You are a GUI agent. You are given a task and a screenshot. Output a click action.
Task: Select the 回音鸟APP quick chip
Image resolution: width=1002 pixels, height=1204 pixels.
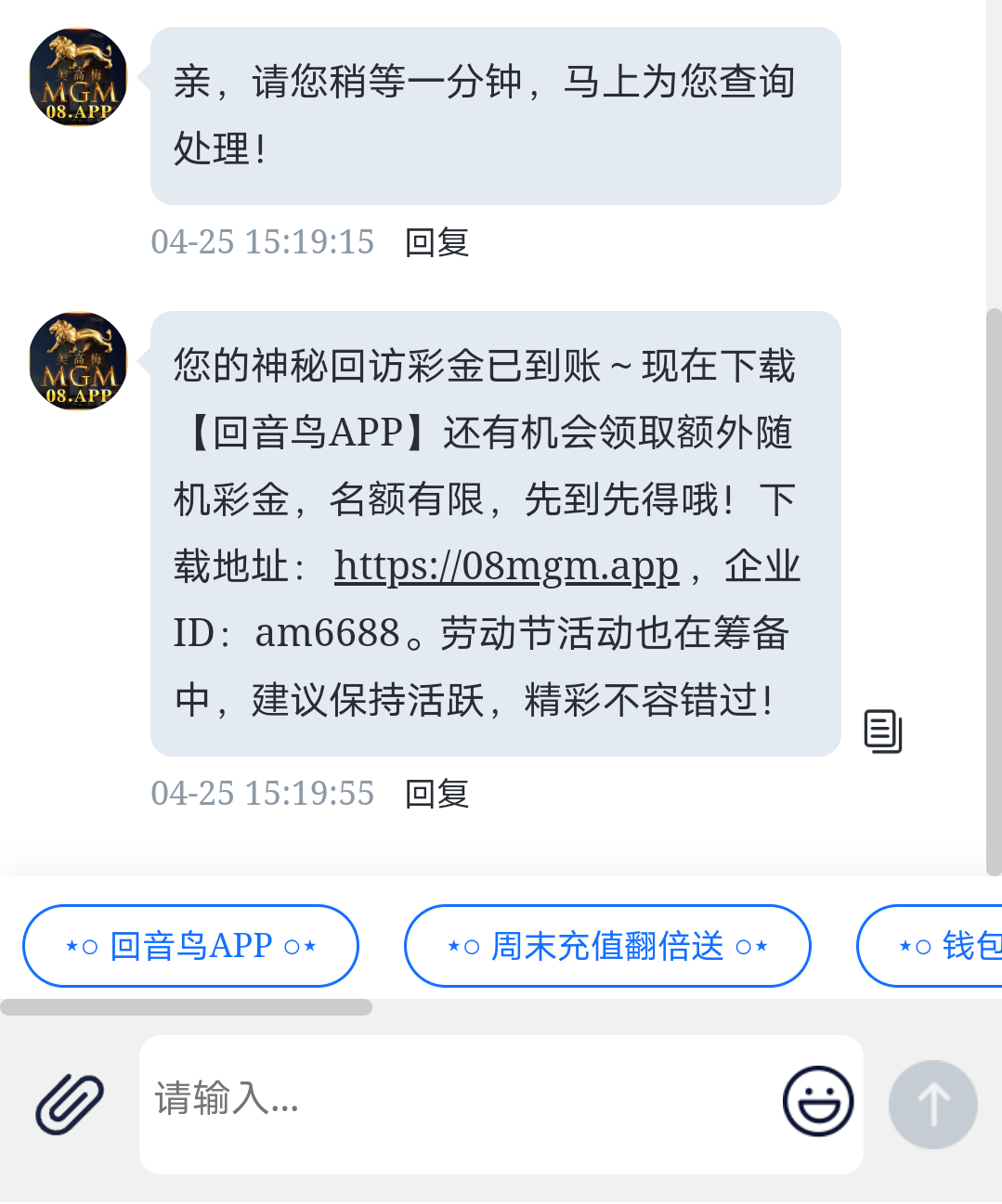[x=190, y=946]
